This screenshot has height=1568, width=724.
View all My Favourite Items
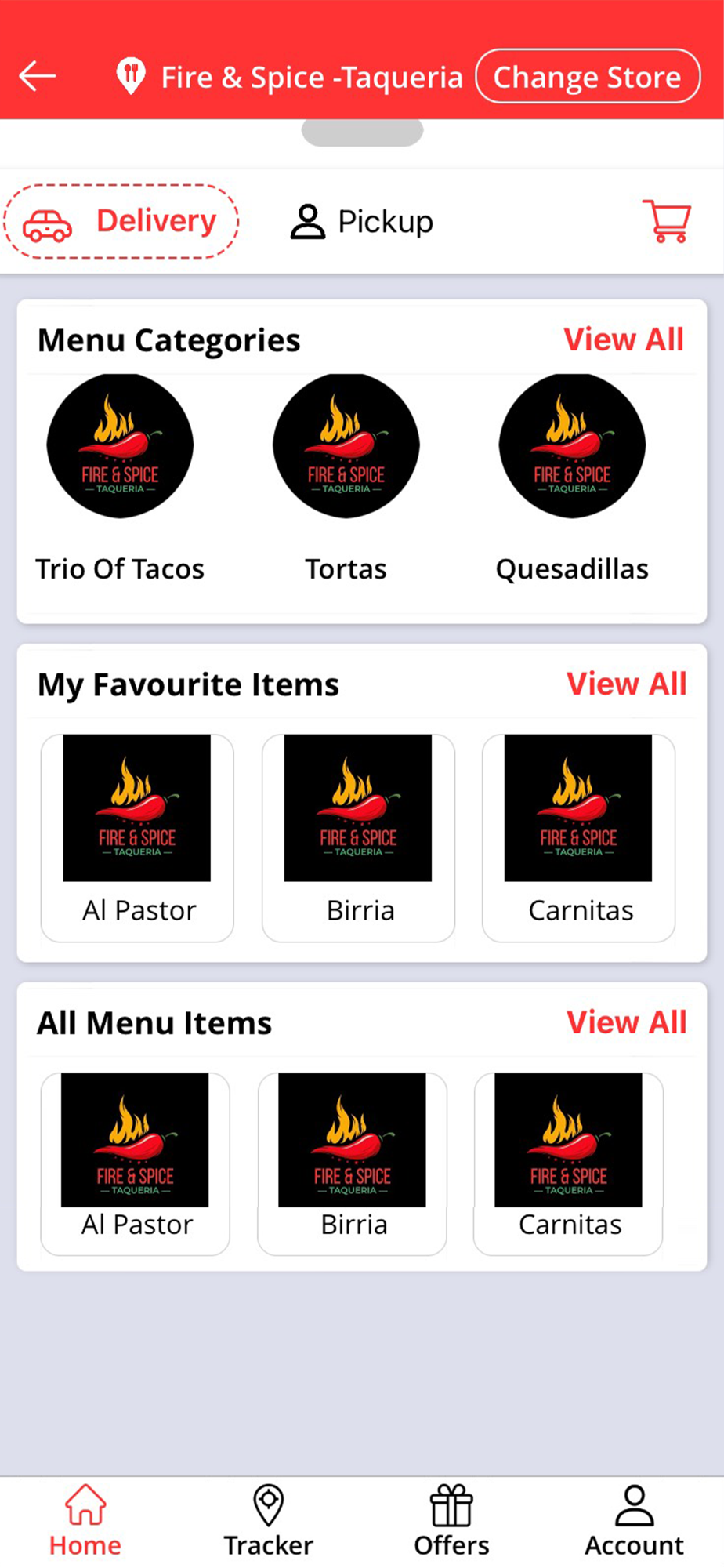coord(626,684)
